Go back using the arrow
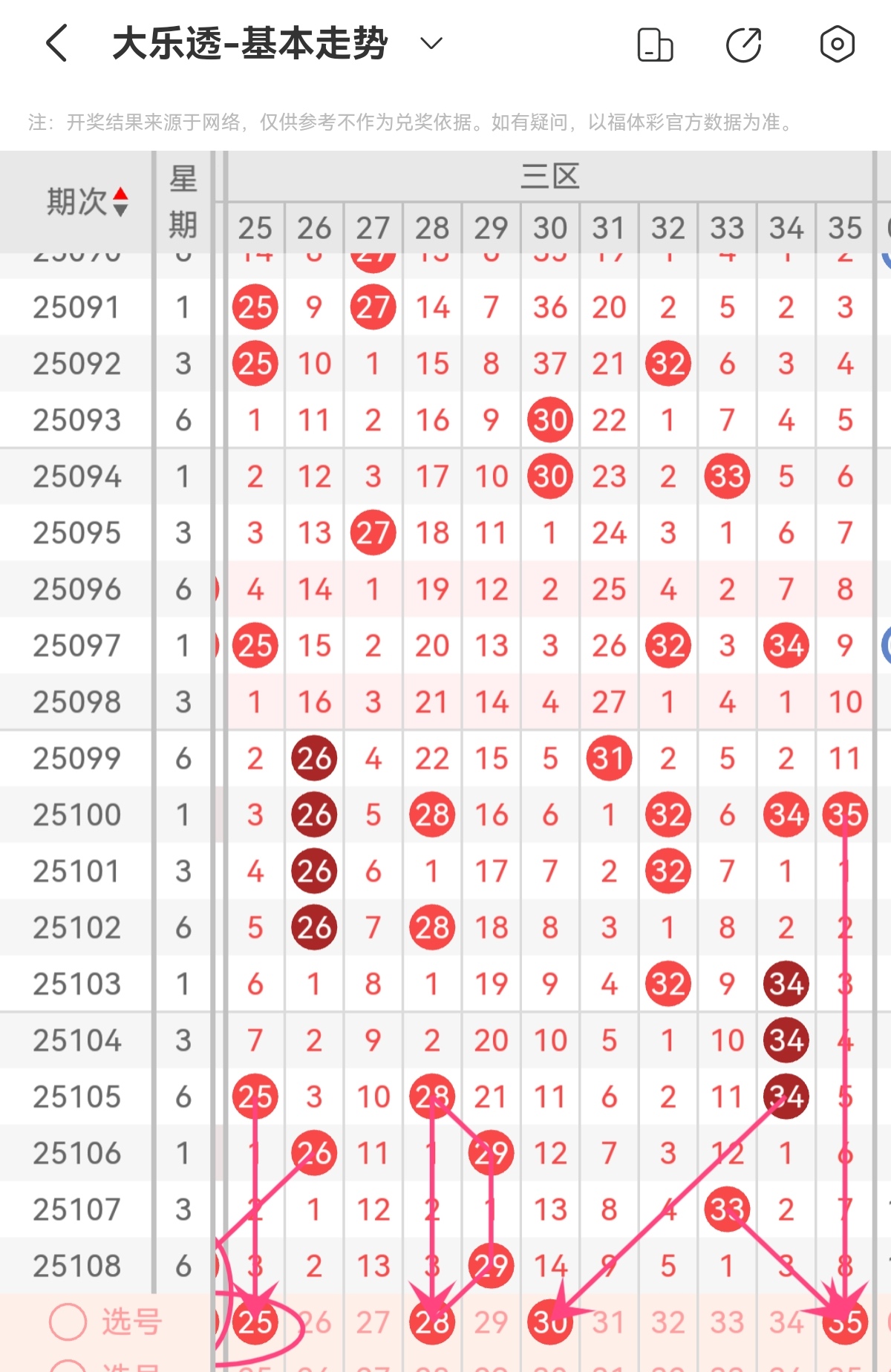Screen dimensions: 891x1372 point(57,43)
